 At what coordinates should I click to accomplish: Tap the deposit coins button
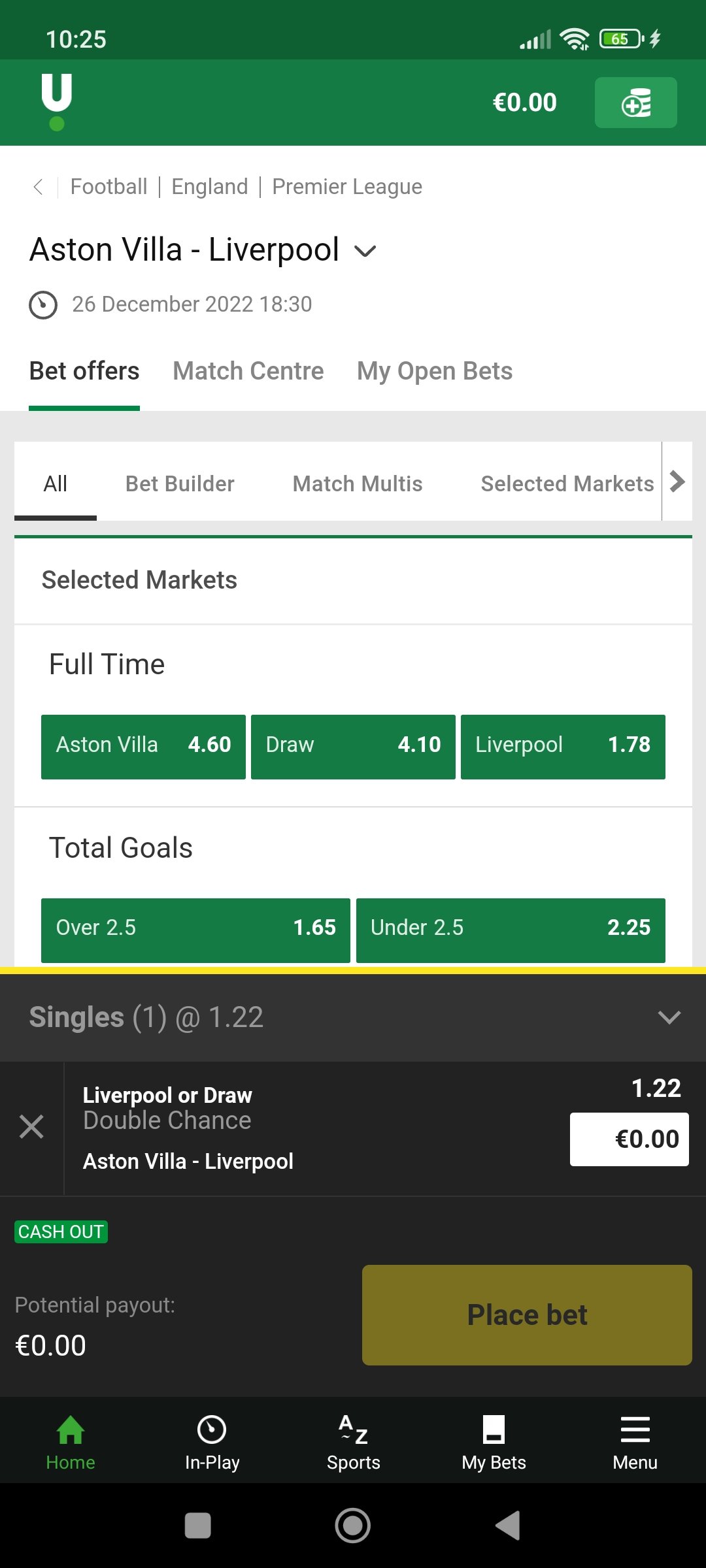(x=635, y=103)
